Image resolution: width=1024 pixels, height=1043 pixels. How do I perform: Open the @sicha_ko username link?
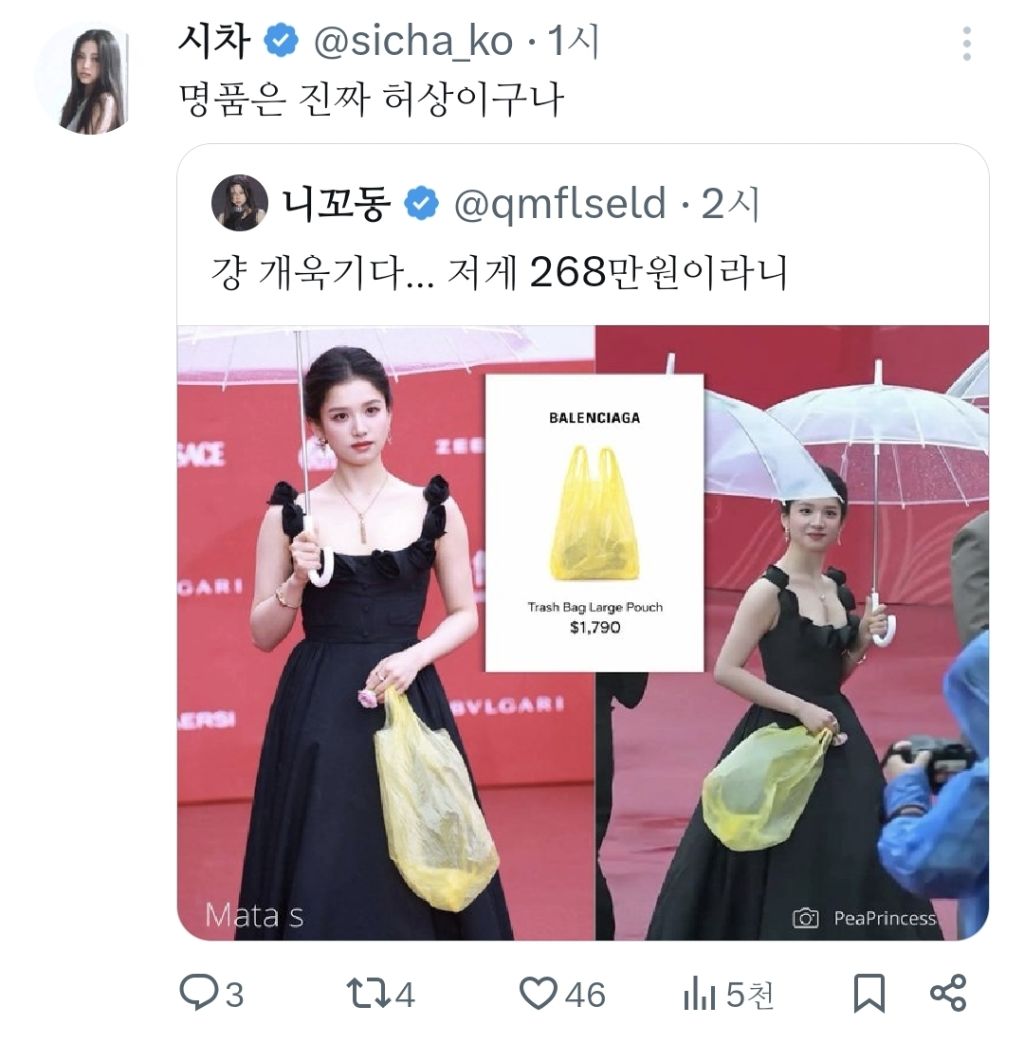click(413, 41)
